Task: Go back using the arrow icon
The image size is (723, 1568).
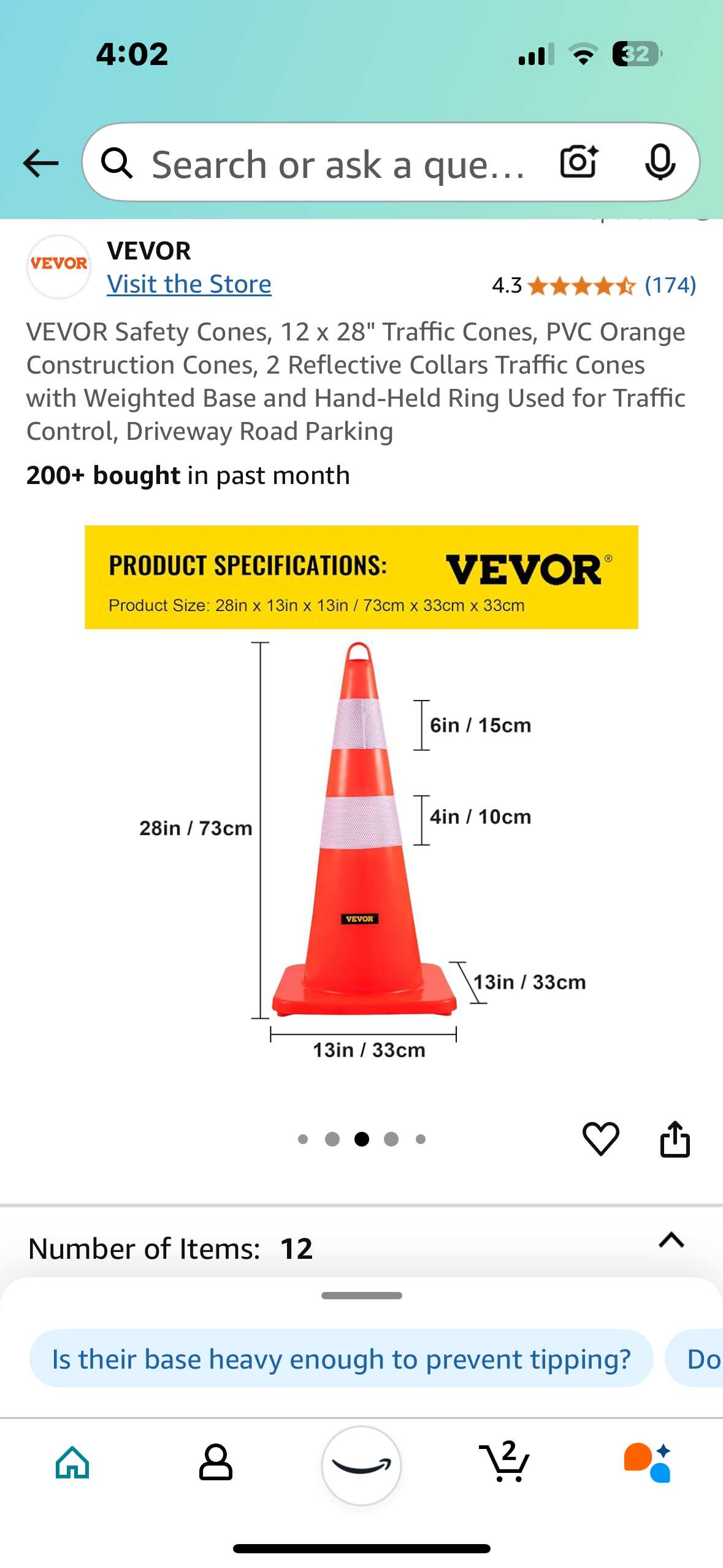Action: pos(40,163)
